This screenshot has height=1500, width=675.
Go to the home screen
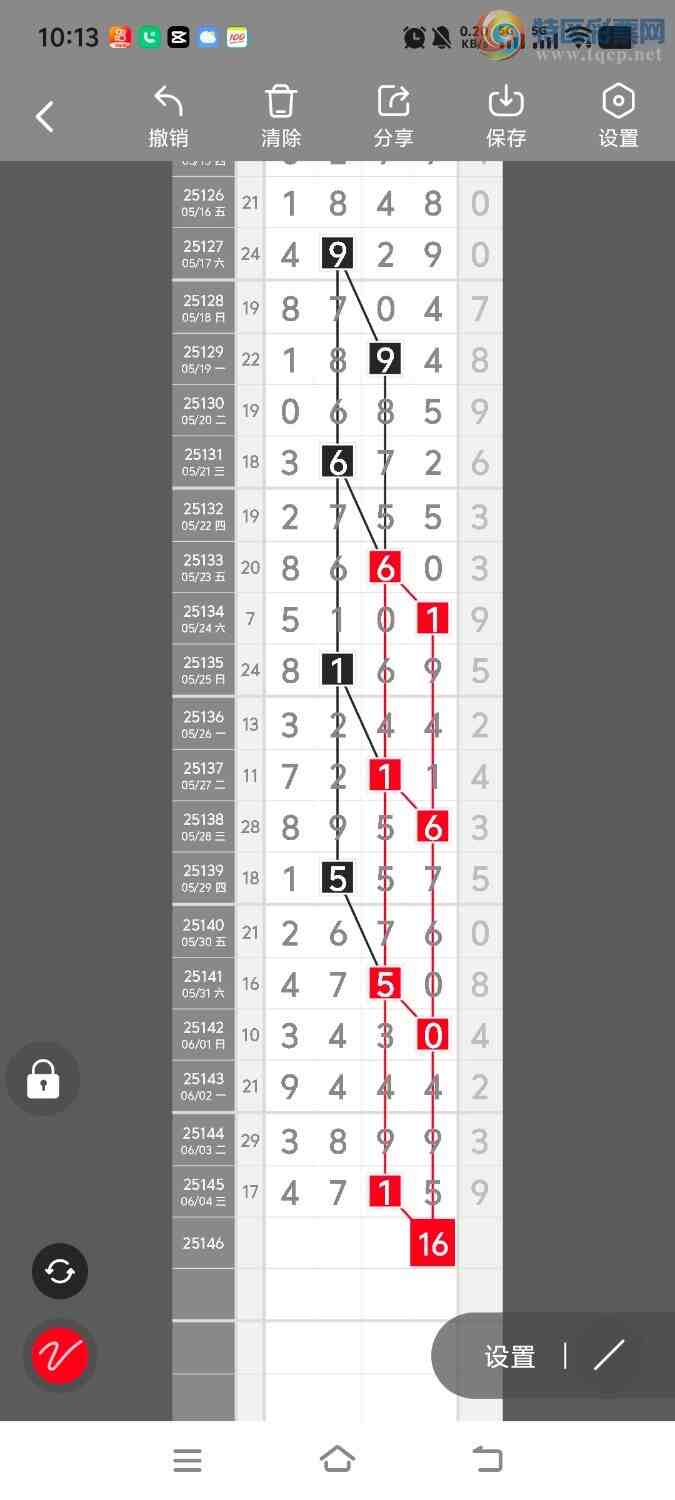pos(337,1460)
